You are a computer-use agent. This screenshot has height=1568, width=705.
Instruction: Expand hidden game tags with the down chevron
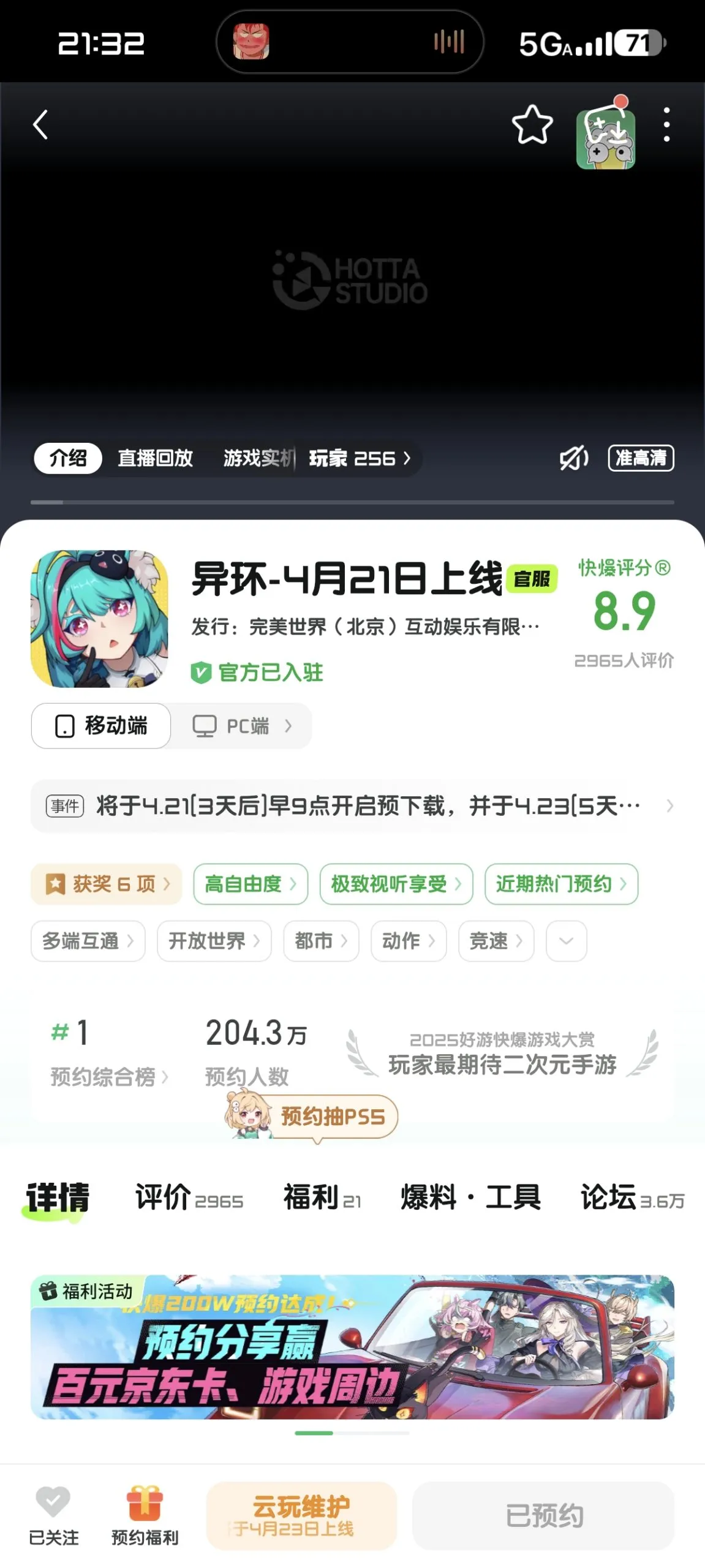[x=565, y=941]
